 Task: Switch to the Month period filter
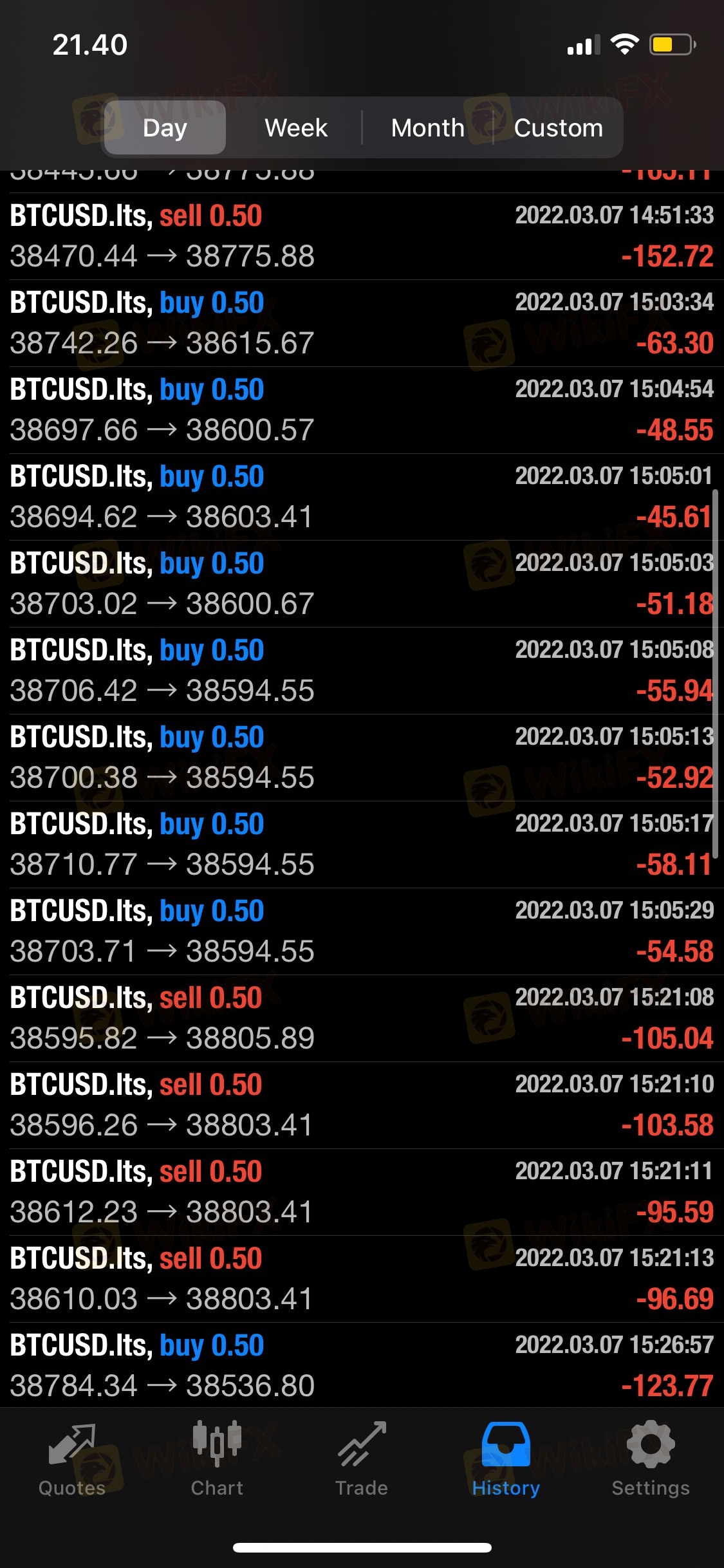[427, 127]
